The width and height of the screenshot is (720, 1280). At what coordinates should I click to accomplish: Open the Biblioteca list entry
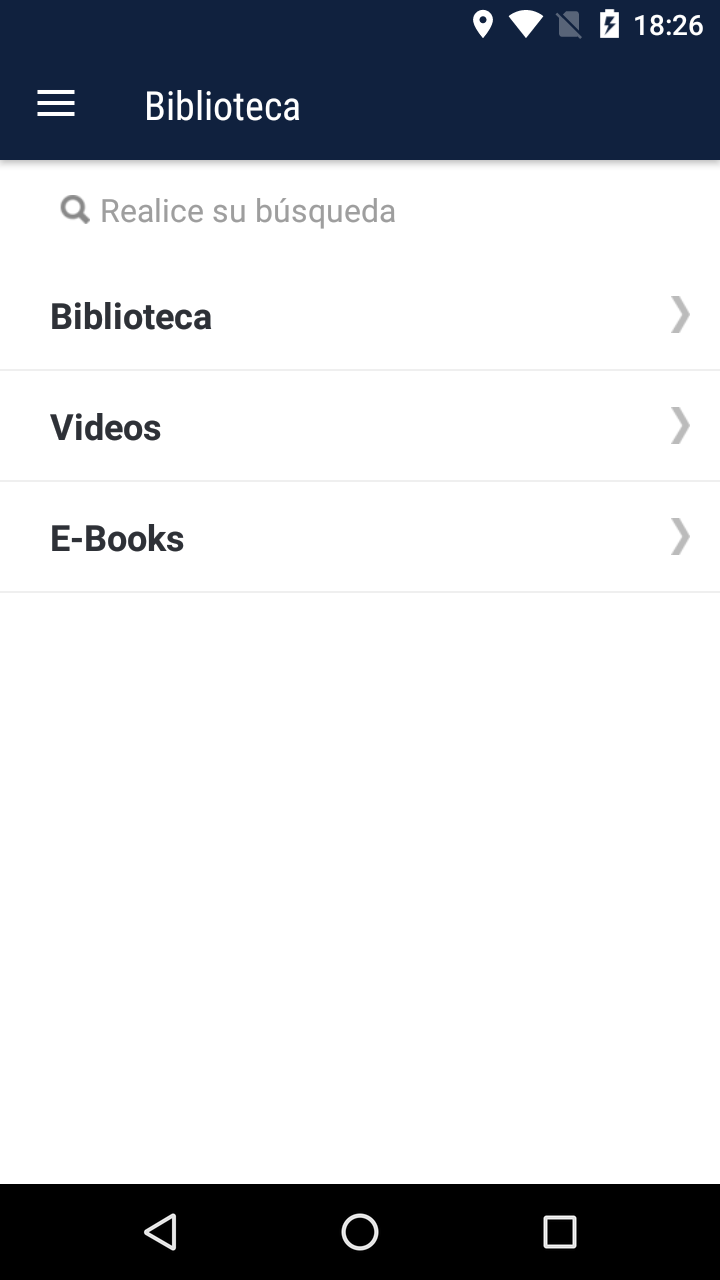point(360,315)
